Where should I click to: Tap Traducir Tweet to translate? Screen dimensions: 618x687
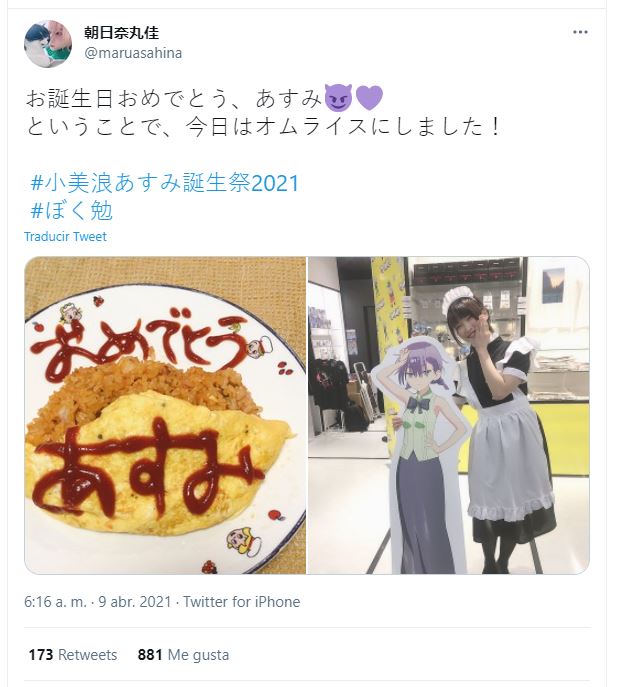tap(65, 237)
